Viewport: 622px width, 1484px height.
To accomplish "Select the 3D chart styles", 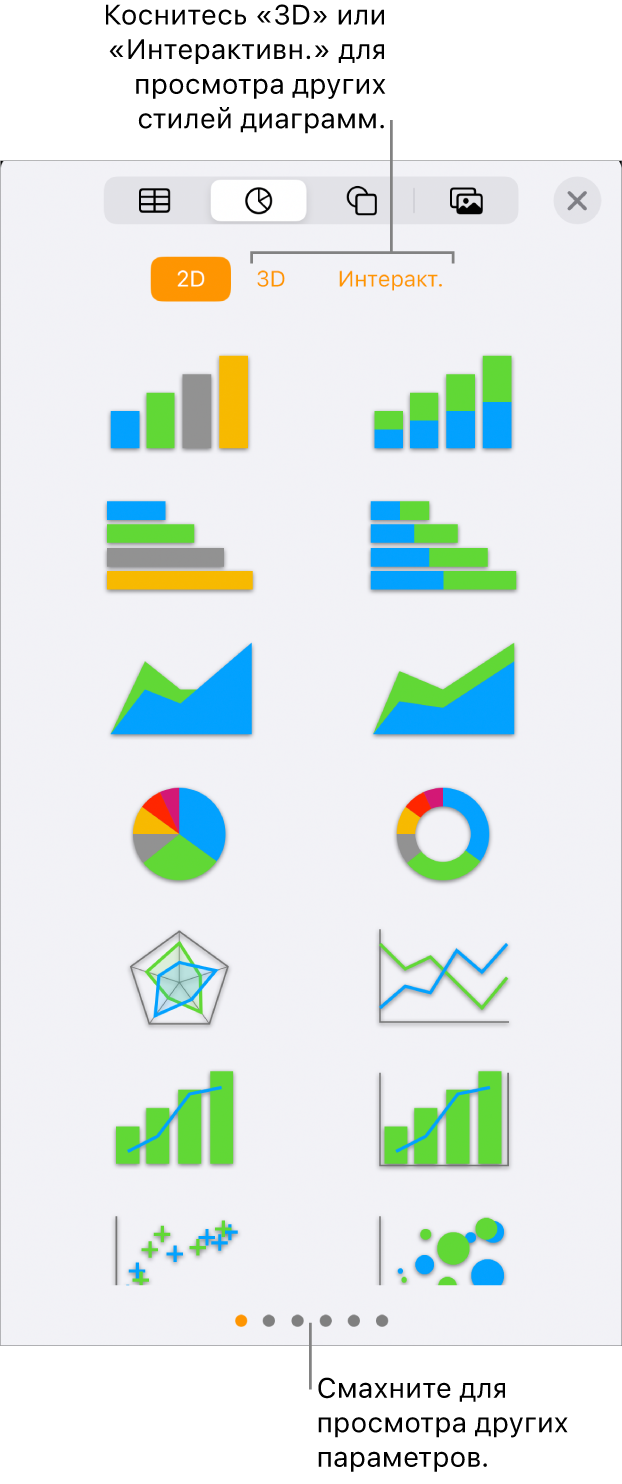I will pyautogui.click(x=271, y=280).
